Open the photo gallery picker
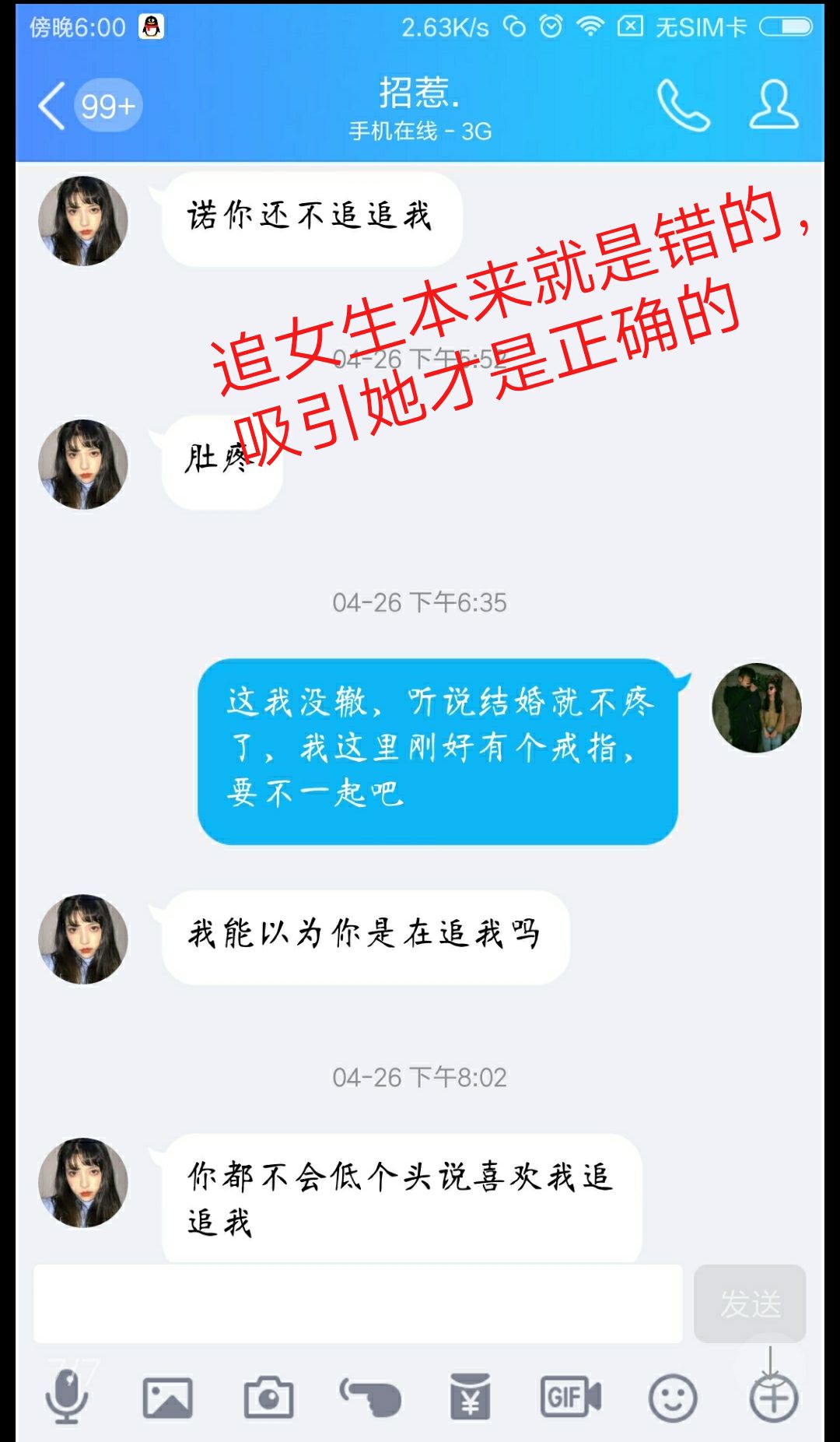This screenshot has height=1442, width=840. (167, 1398)
